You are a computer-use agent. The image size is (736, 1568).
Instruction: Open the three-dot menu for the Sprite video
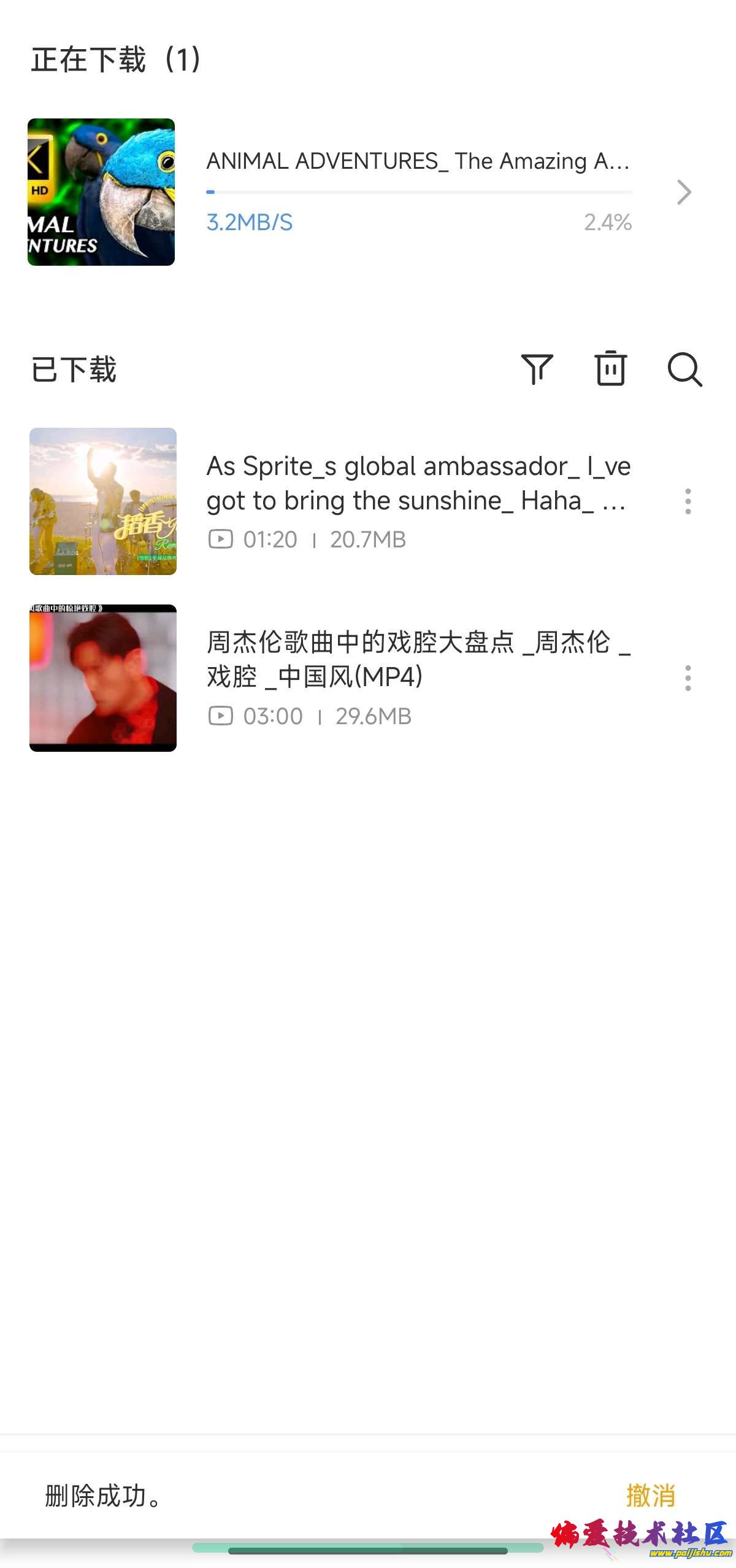coord(688,500)
